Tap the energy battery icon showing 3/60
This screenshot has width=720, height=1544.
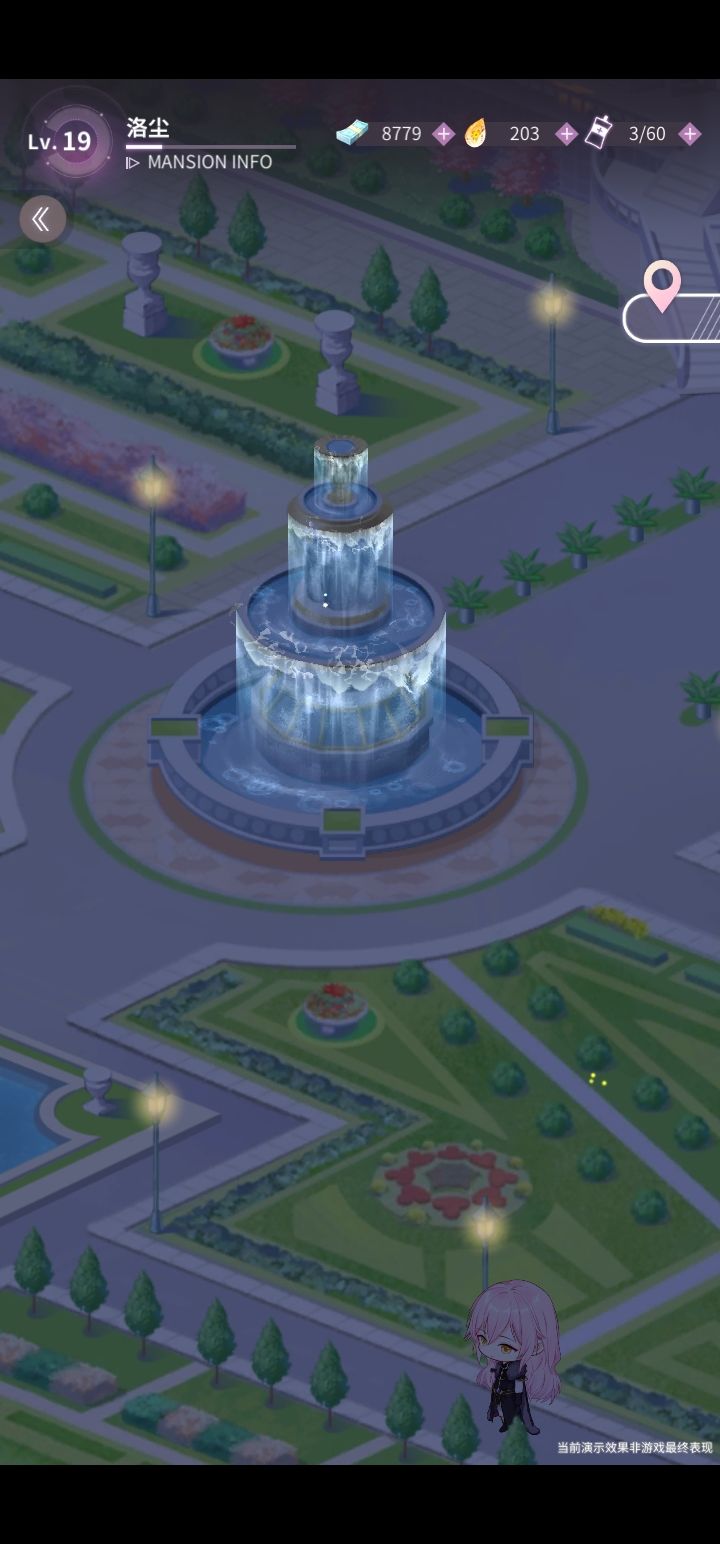[x=597, y=133]
